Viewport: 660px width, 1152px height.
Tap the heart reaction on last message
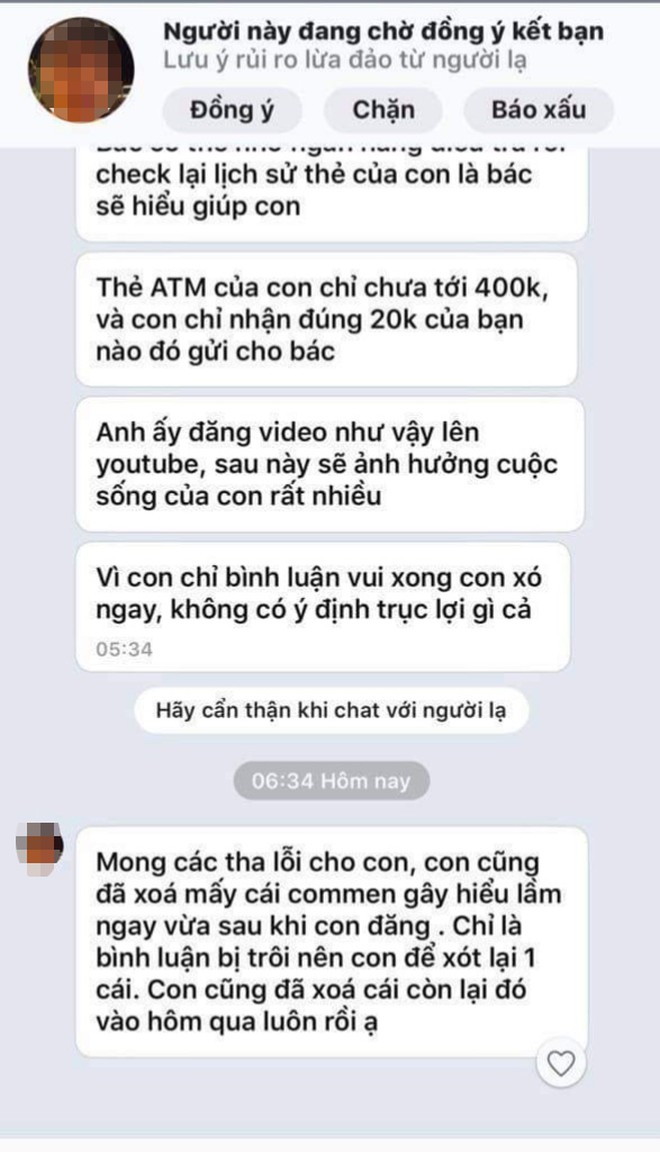[562, 1064]
